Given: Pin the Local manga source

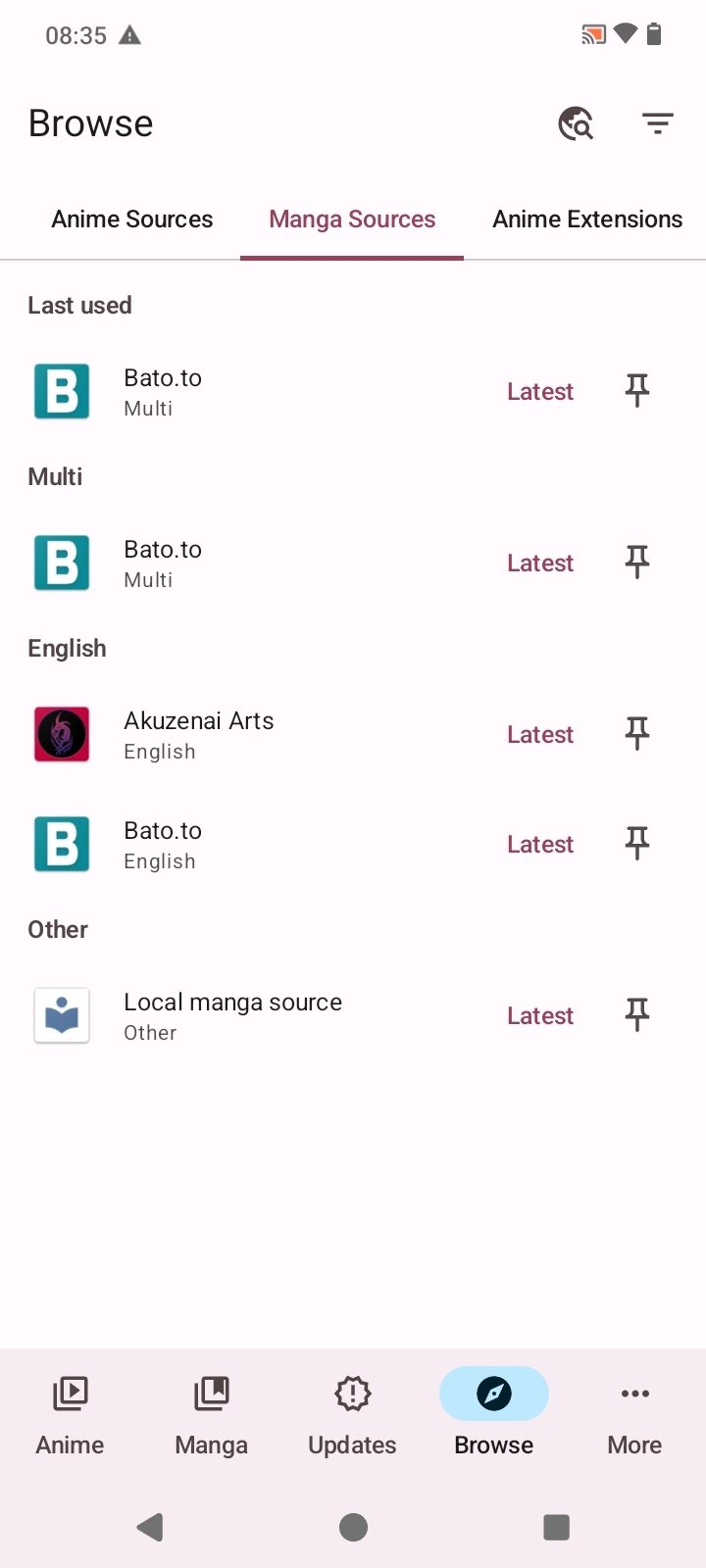Looking at the screenshot, I should [637, 1015].
